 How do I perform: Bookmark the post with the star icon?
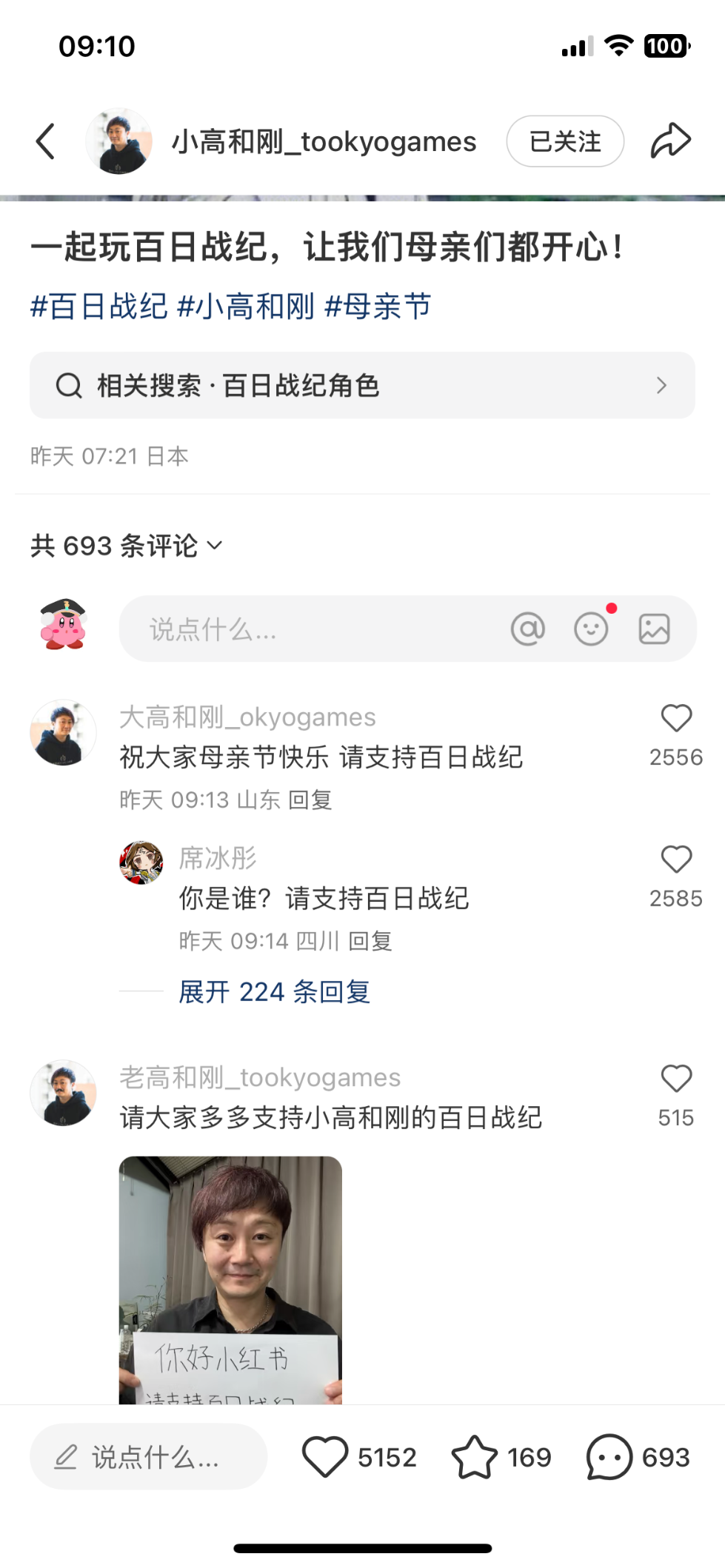point(474,1457)
